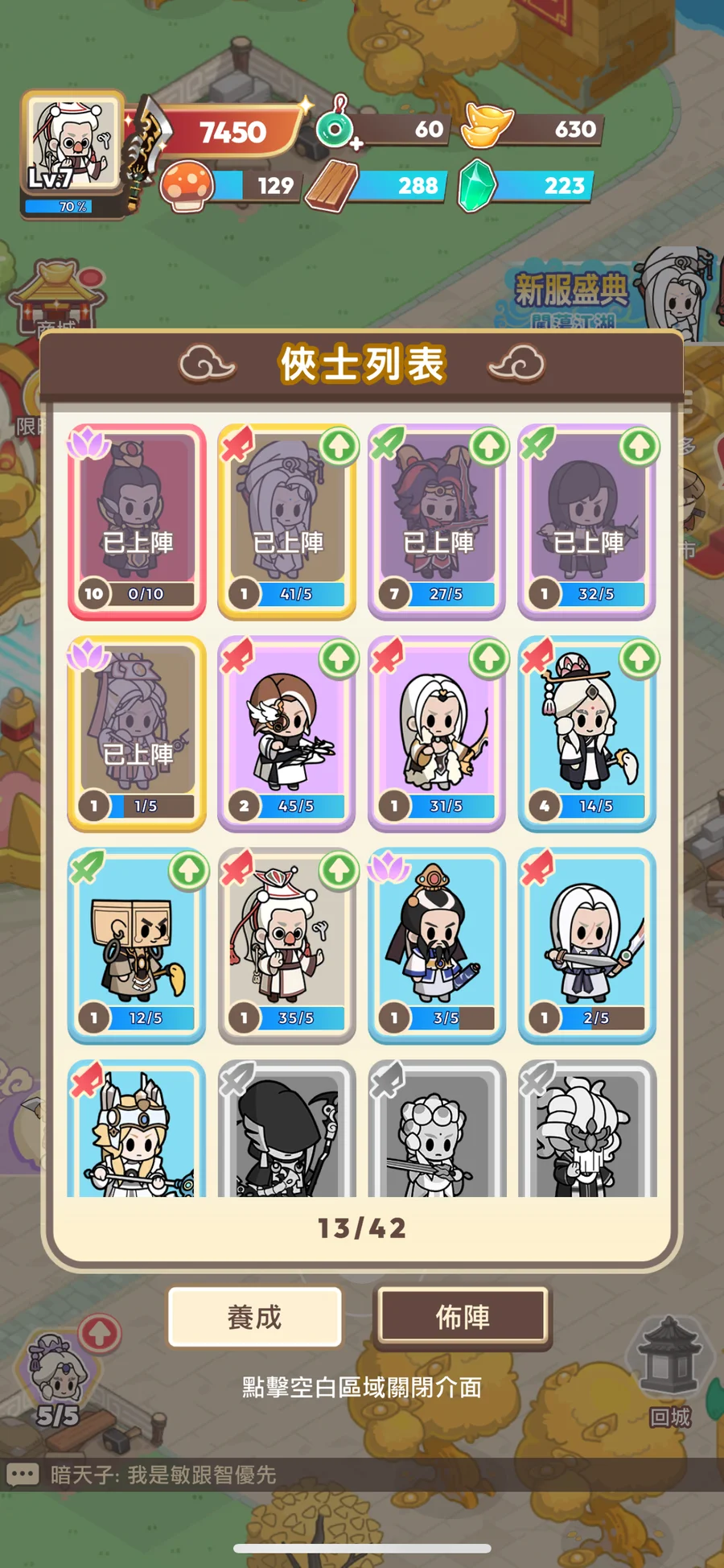This screenshot has width=724, height=1568.
Task: Open the level 4 hero card showing 14/5
Action: coord(587,733)
